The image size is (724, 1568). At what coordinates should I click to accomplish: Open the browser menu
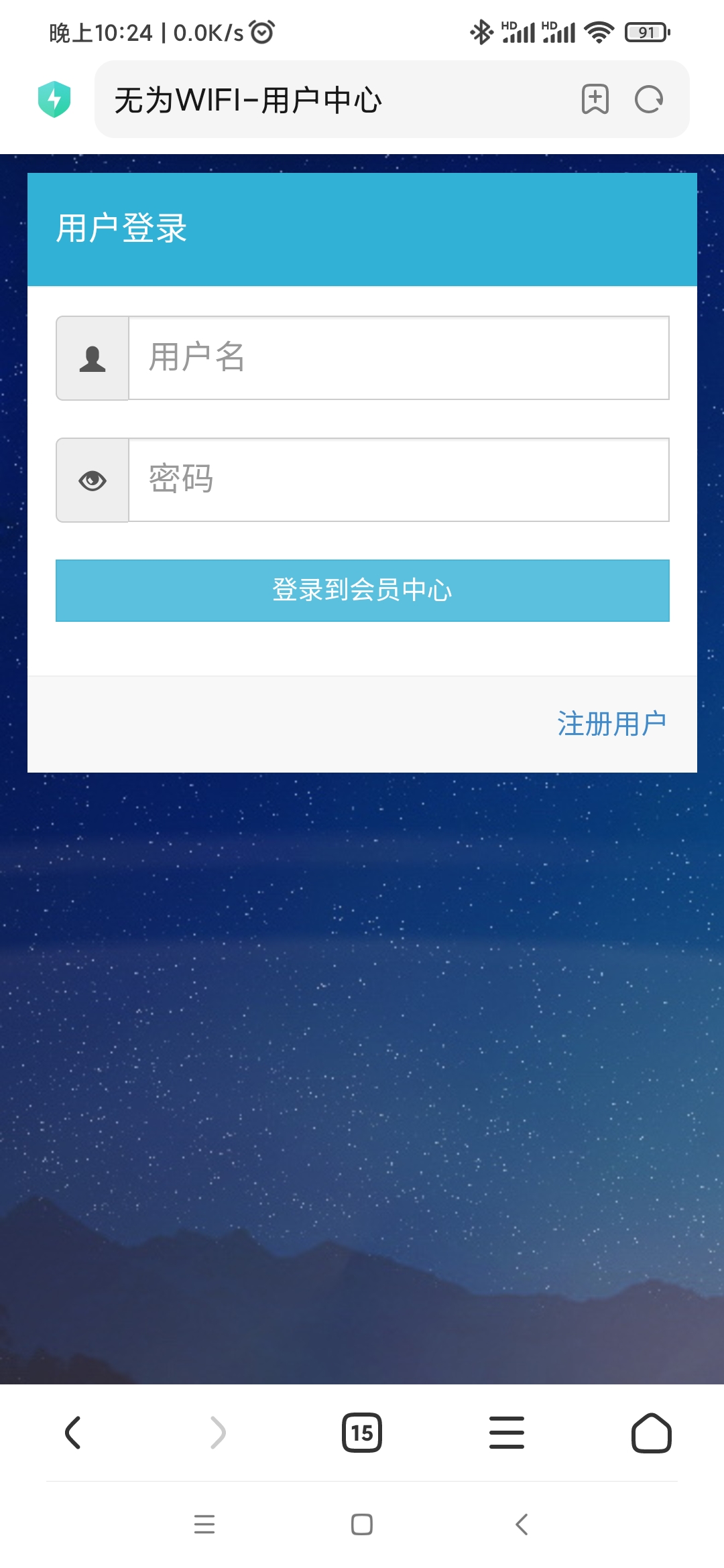(507, 1433)
